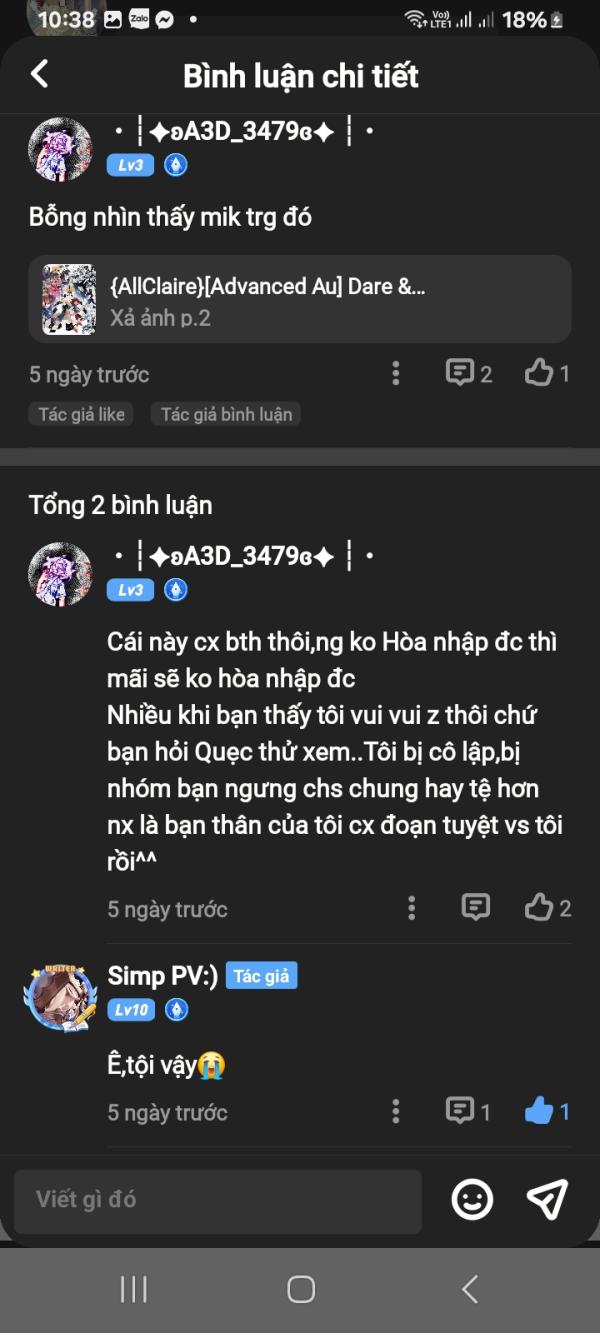Like the A3D_3479 reply with 2 likes
The height and width of the screenshot is (1333, 600).
coord(548,908)
